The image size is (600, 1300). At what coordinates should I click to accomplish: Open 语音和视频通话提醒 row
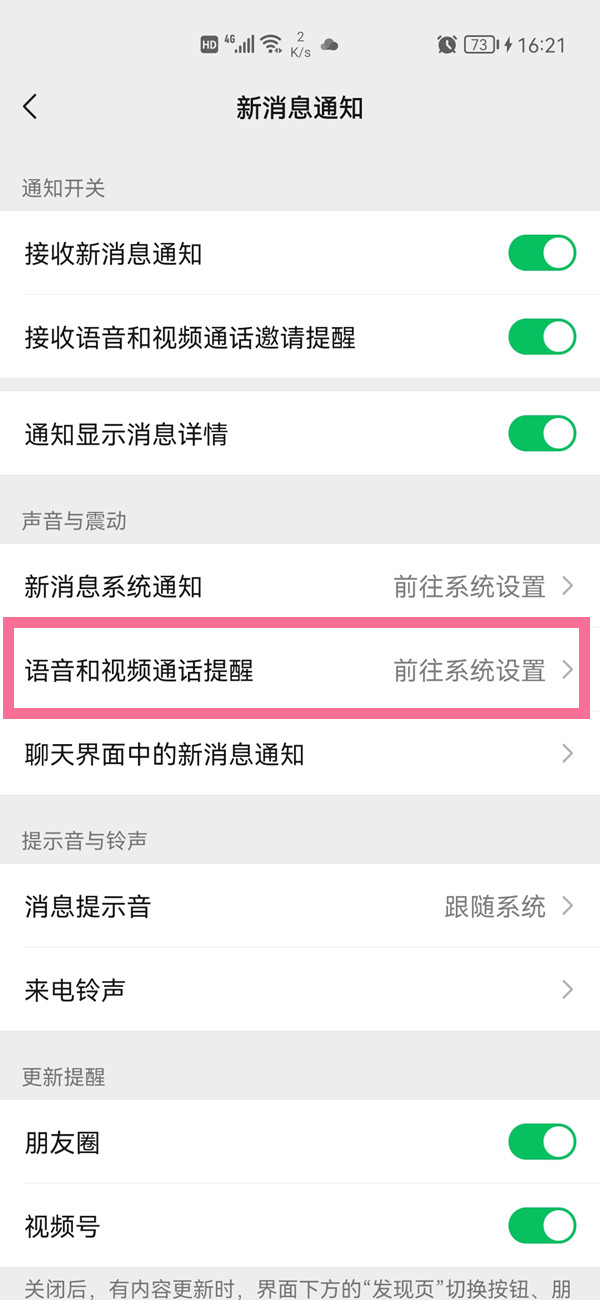(300, 670)
